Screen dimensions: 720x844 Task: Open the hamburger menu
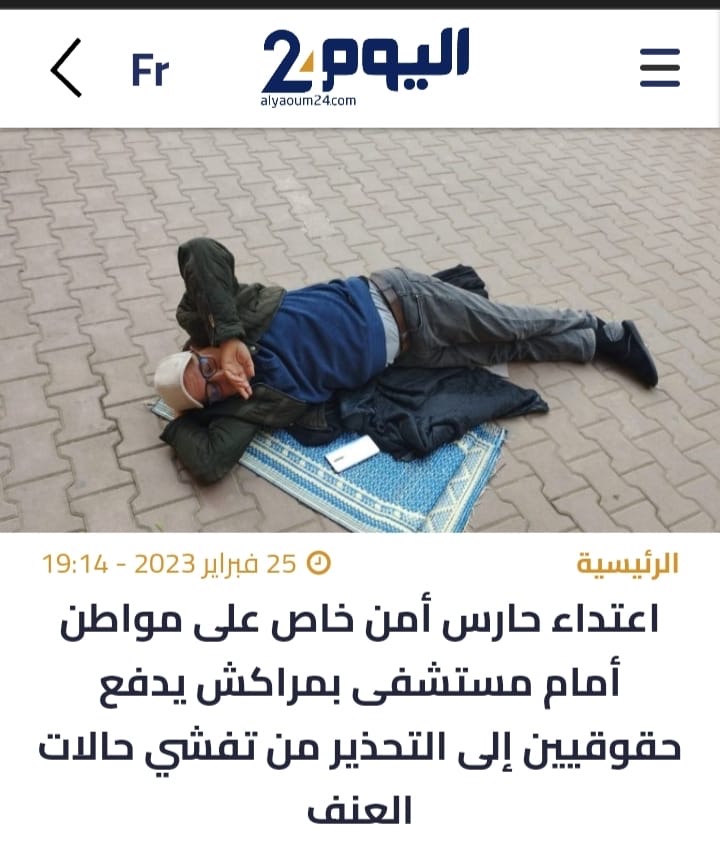point(659,68)
